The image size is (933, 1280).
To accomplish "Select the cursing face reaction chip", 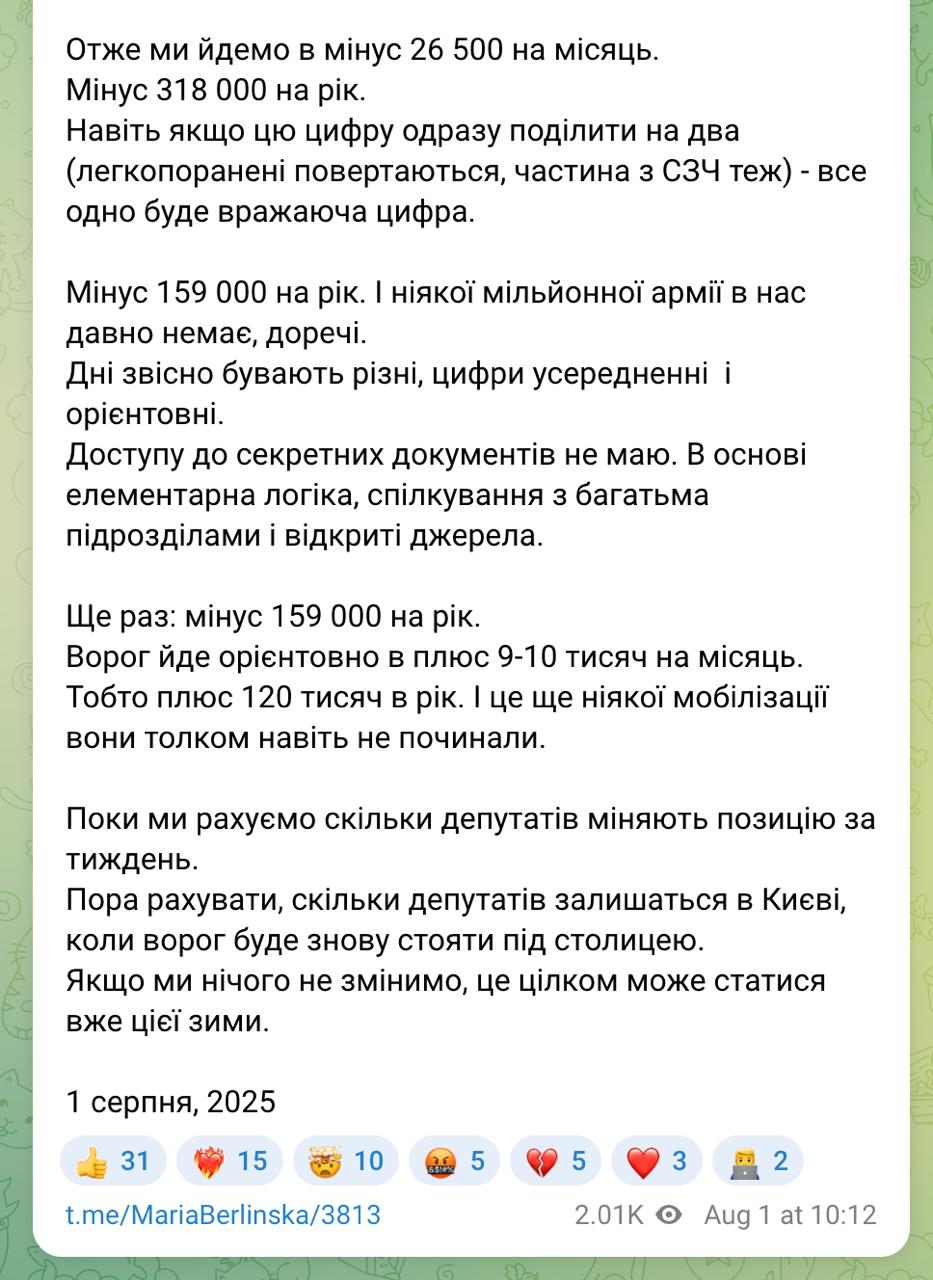I will (x=454, y=1161).
